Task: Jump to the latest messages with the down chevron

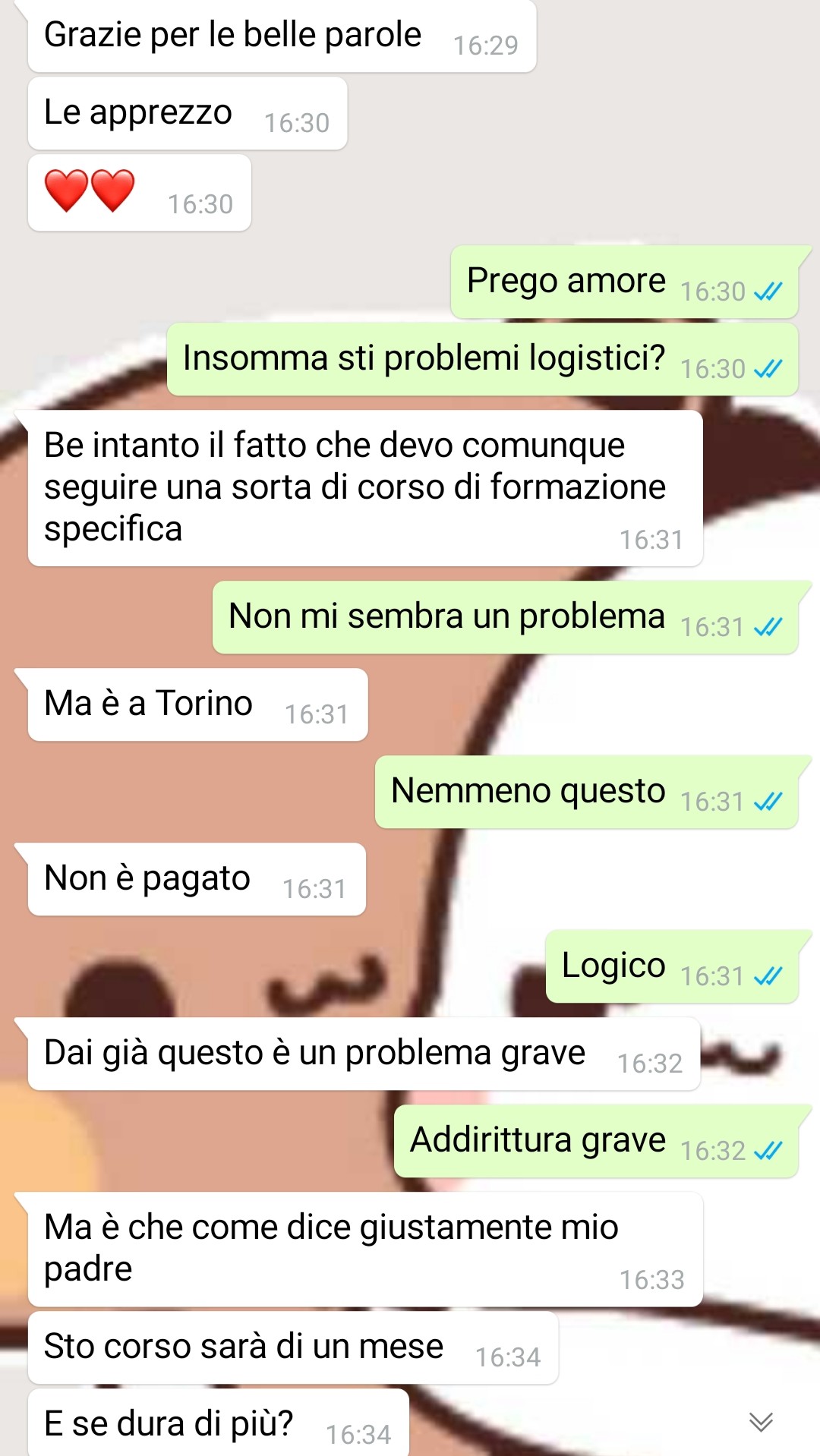Action: (x=761, y=1421)
